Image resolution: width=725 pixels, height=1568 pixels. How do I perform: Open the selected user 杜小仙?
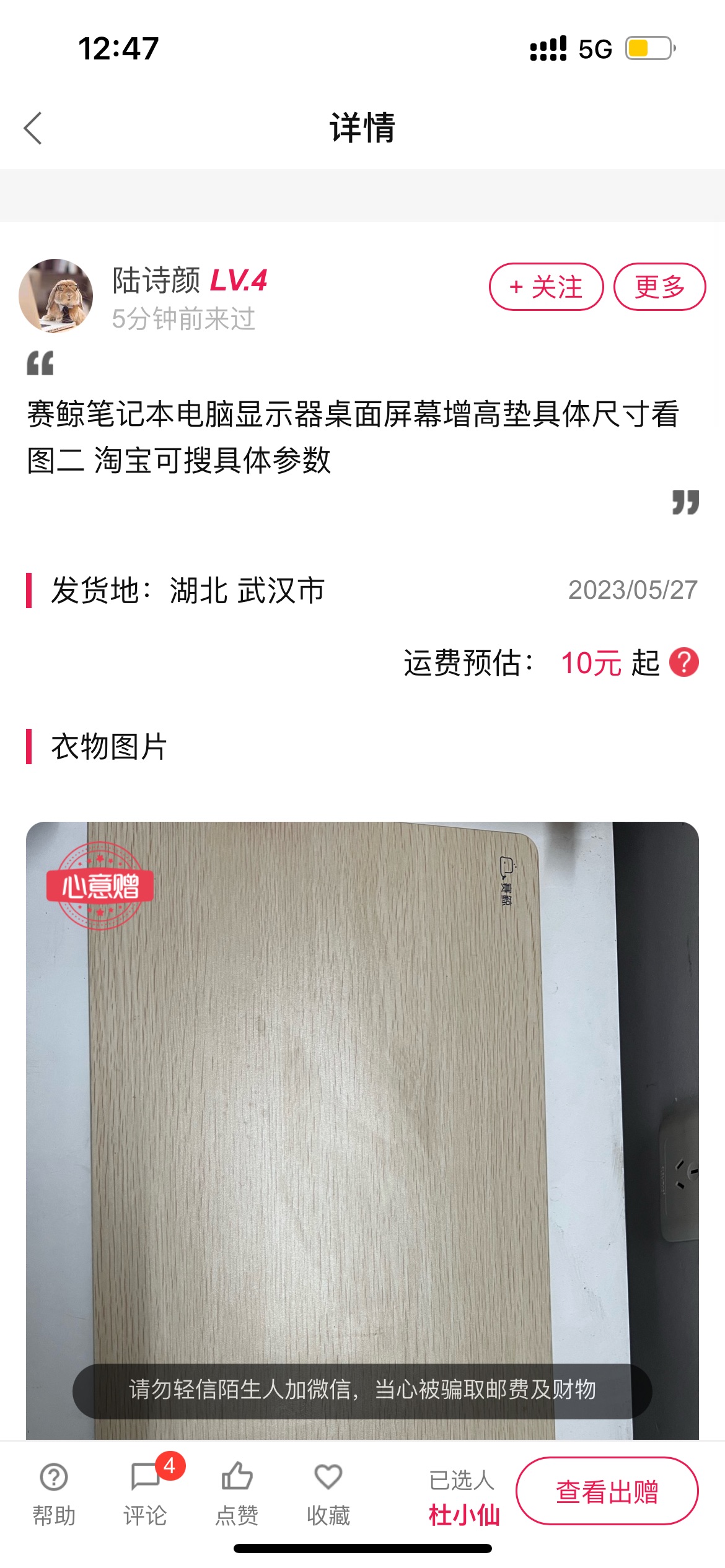[464, 1515]
